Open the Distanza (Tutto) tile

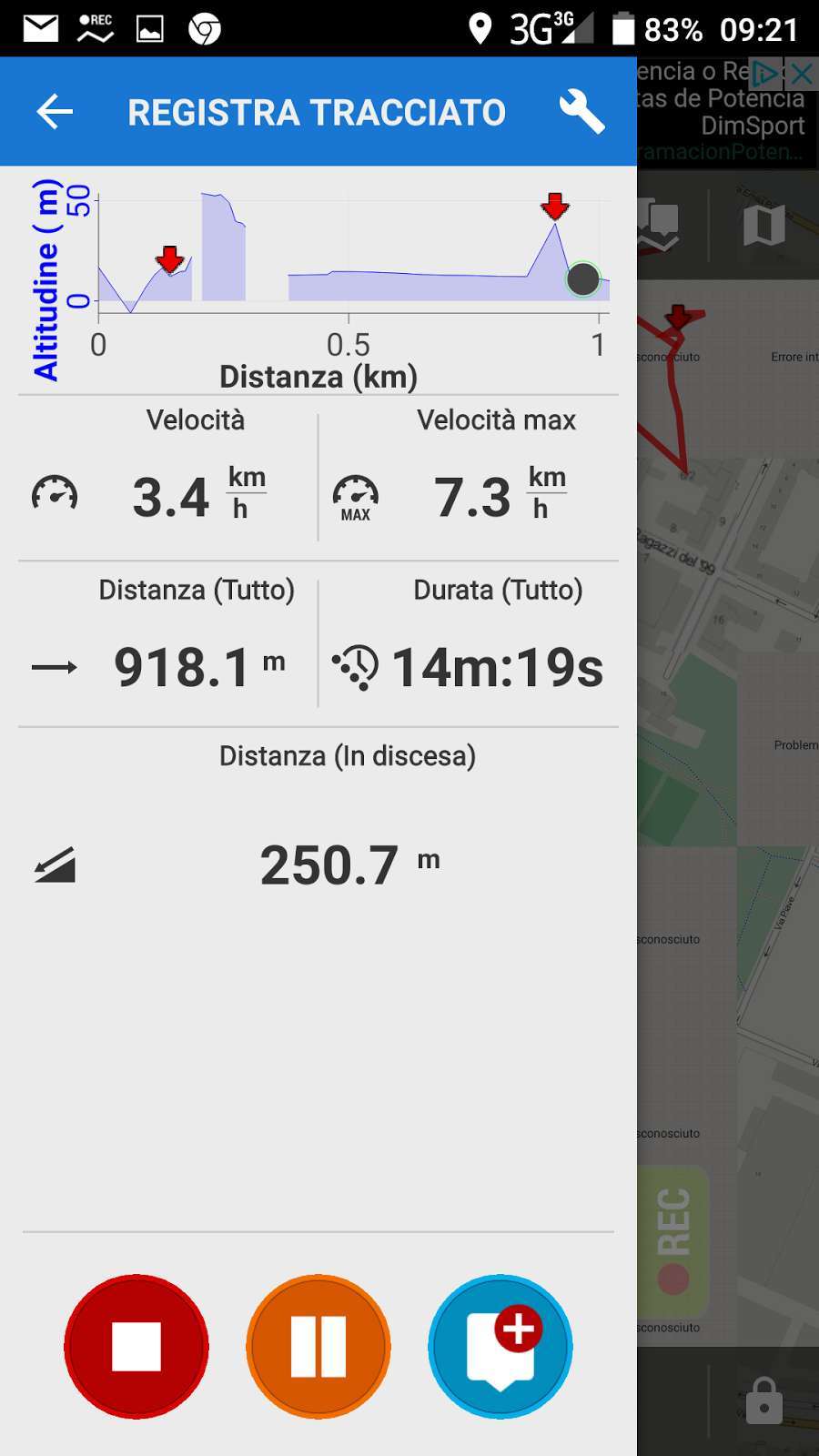tap(168, 644)
